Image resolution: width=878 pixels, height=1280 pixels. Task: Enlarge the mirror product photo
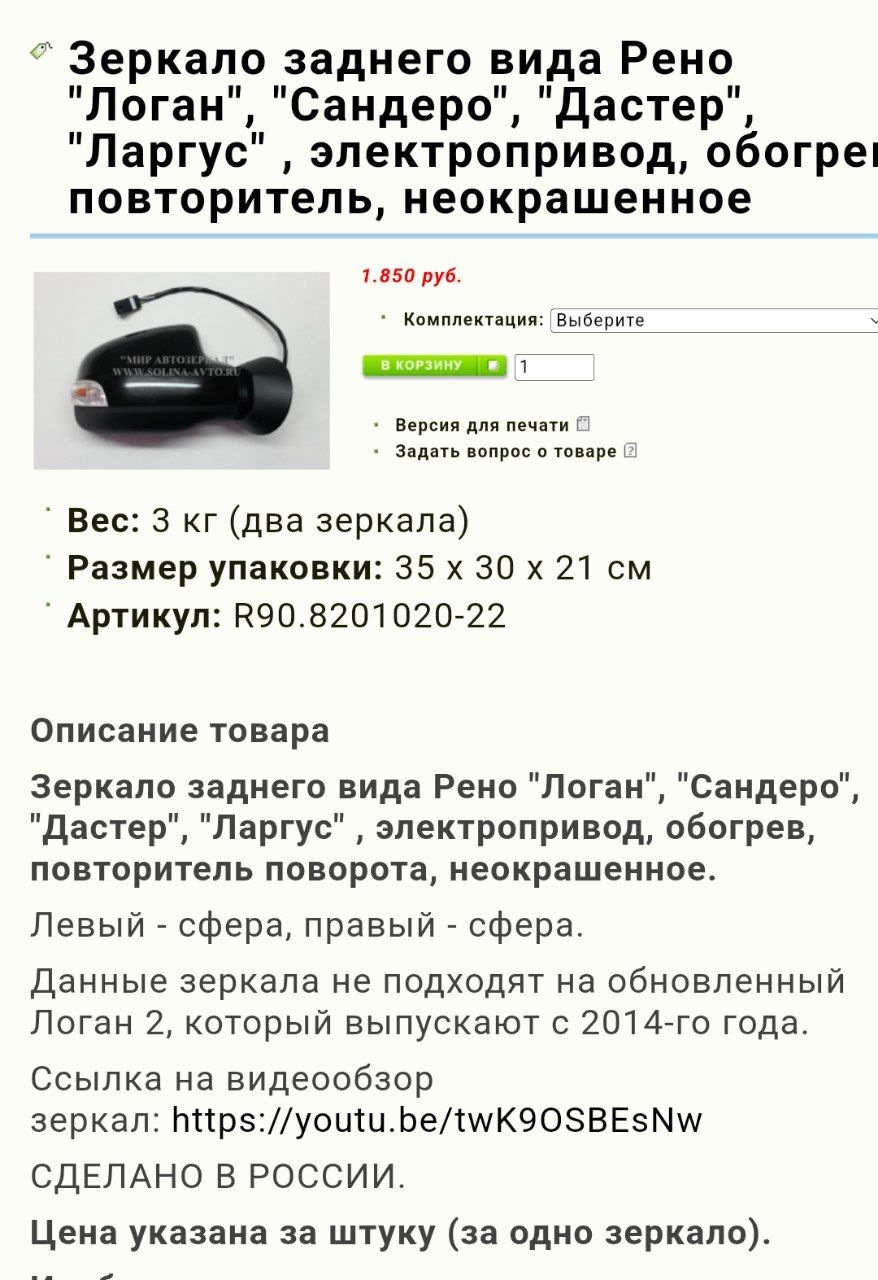click(x=181, y=370)
